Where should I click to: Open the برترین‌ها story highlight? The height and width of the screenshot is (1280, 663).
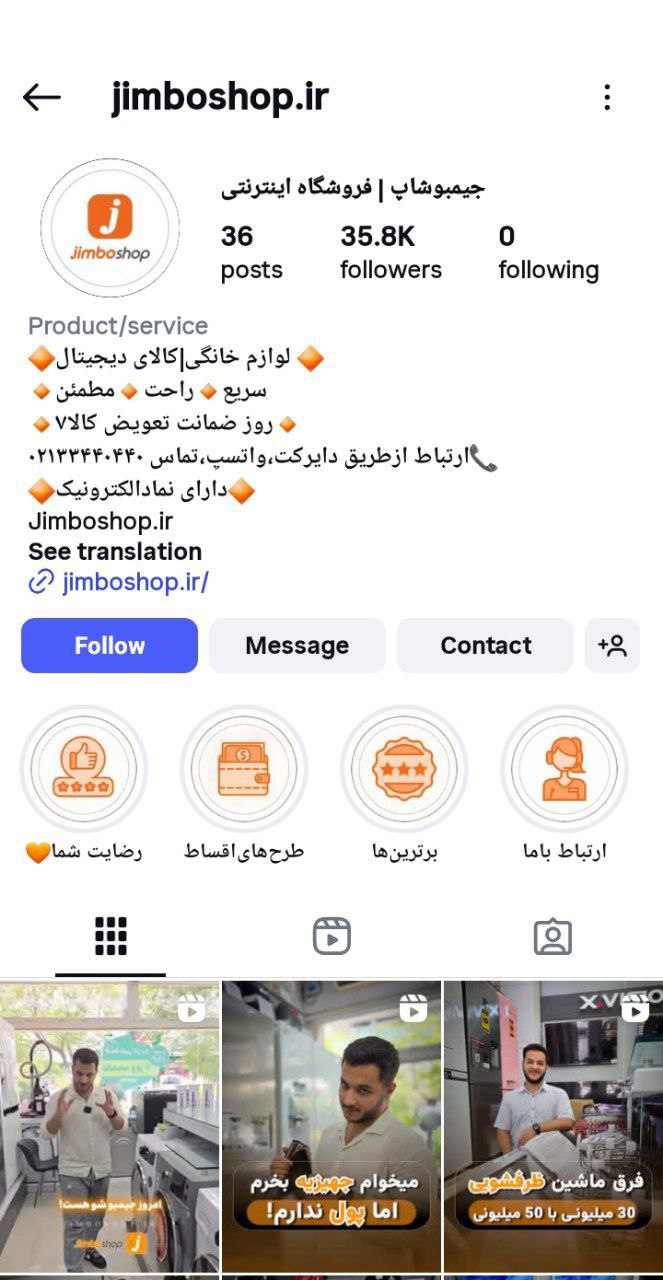click(404, 769)
